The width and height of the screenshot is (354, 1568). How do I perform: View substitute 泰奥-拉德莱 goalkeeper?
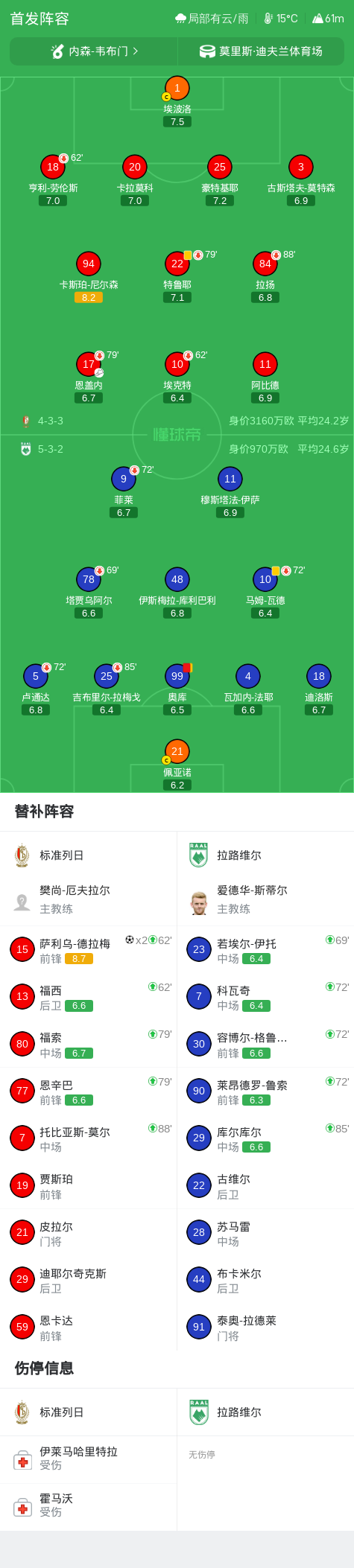click(x=265, y=1327)
